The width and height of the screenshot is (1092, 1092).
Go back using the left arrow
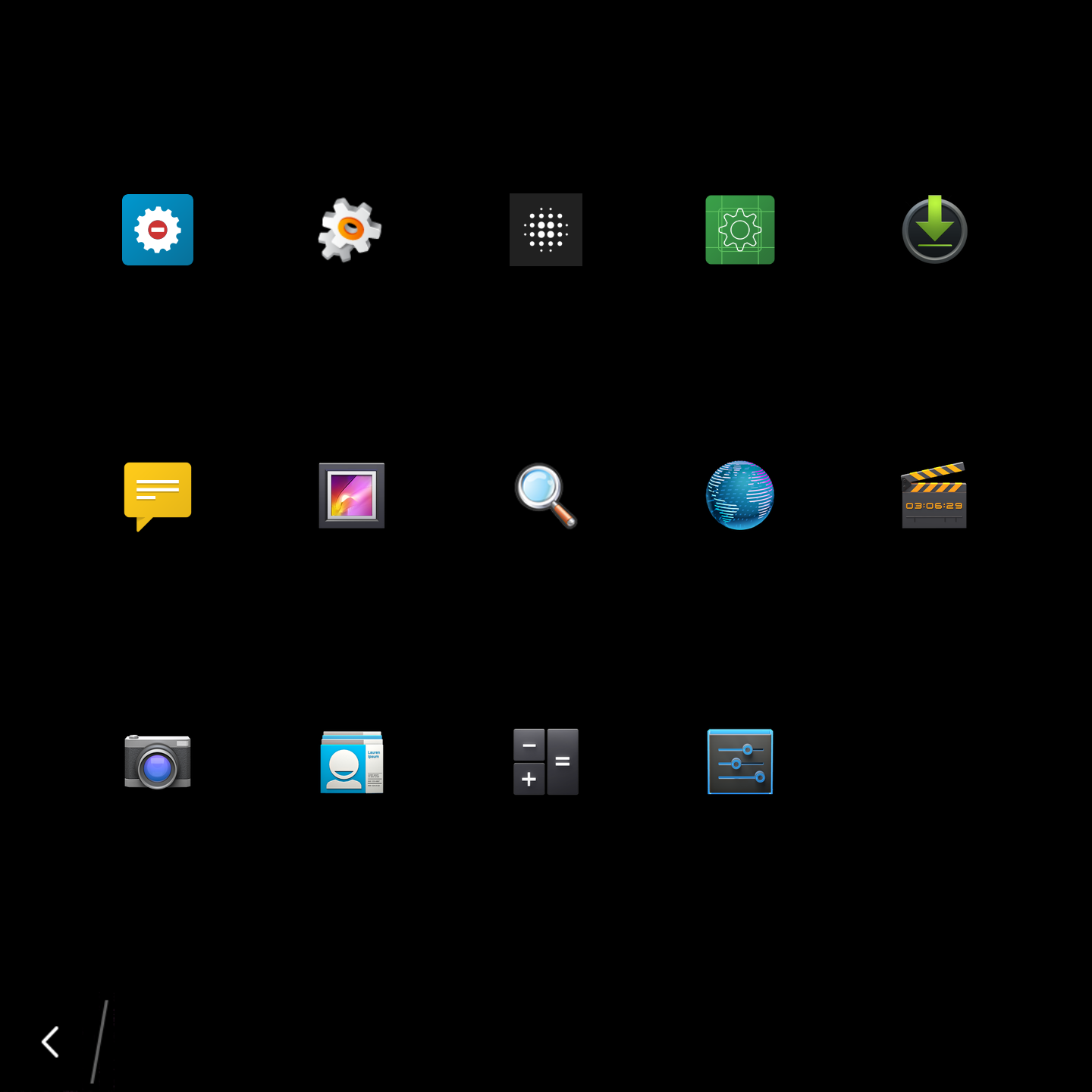pyautogui.click(x=51, y=1042)
